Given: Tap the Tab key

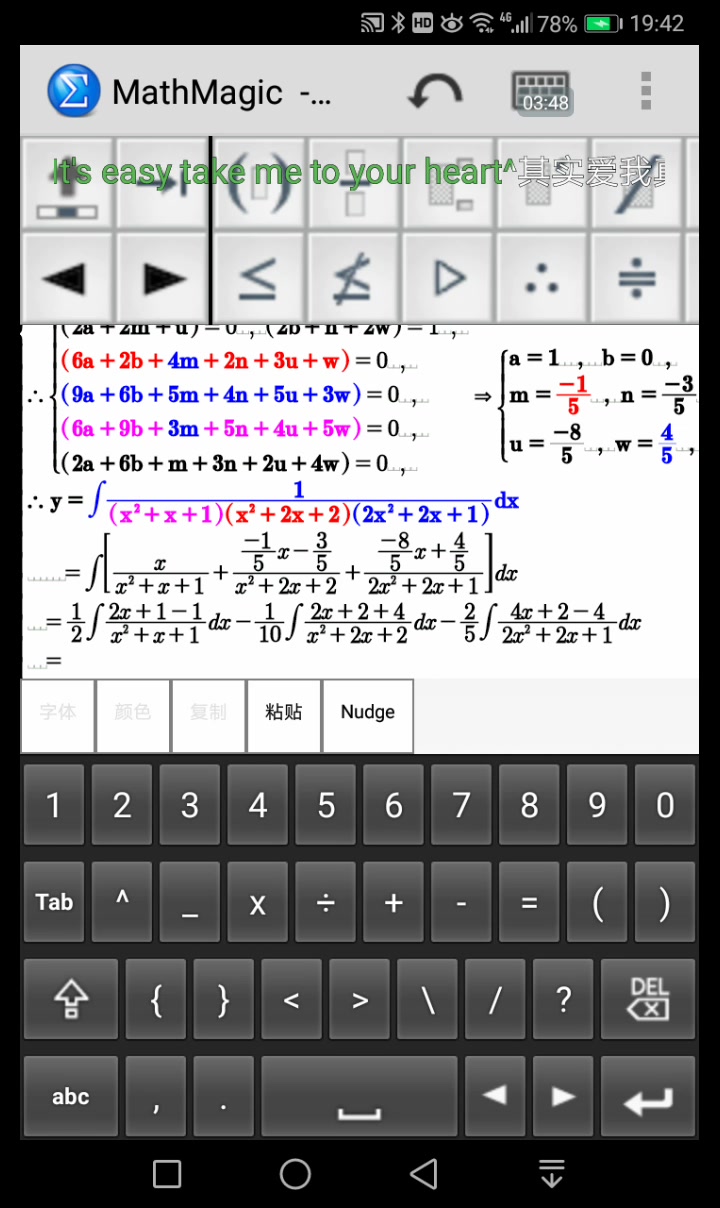Looking at the screenshot, I should (x=54, y=902).
